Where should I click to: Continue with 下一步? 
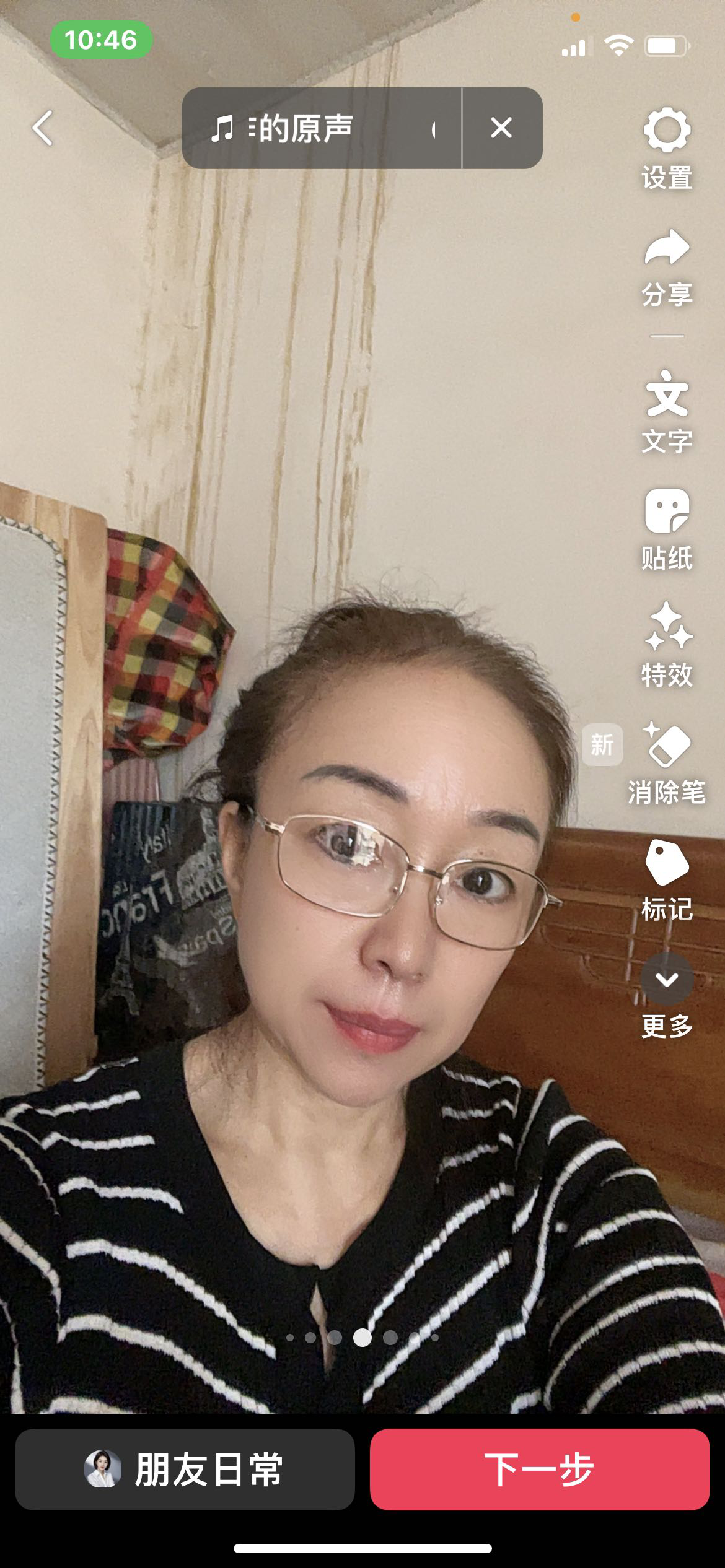[x=539, y=1469]
